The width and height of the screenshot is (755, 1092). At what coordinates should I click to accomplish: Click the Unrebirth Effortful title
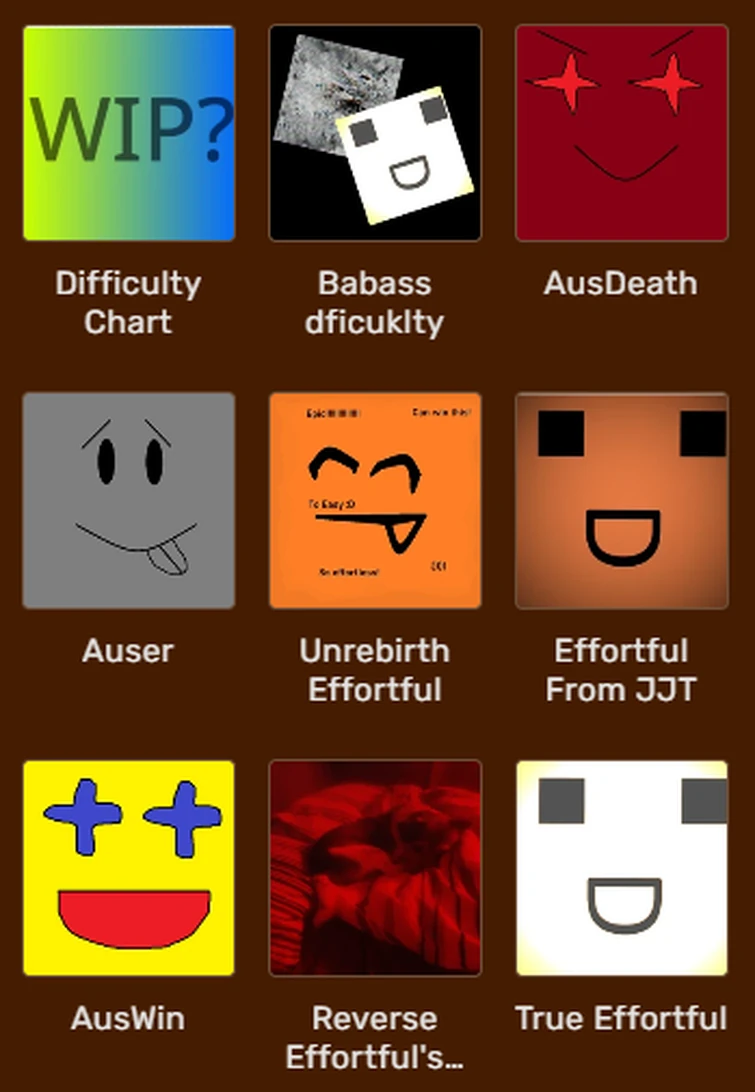click(x=375, y=670)
